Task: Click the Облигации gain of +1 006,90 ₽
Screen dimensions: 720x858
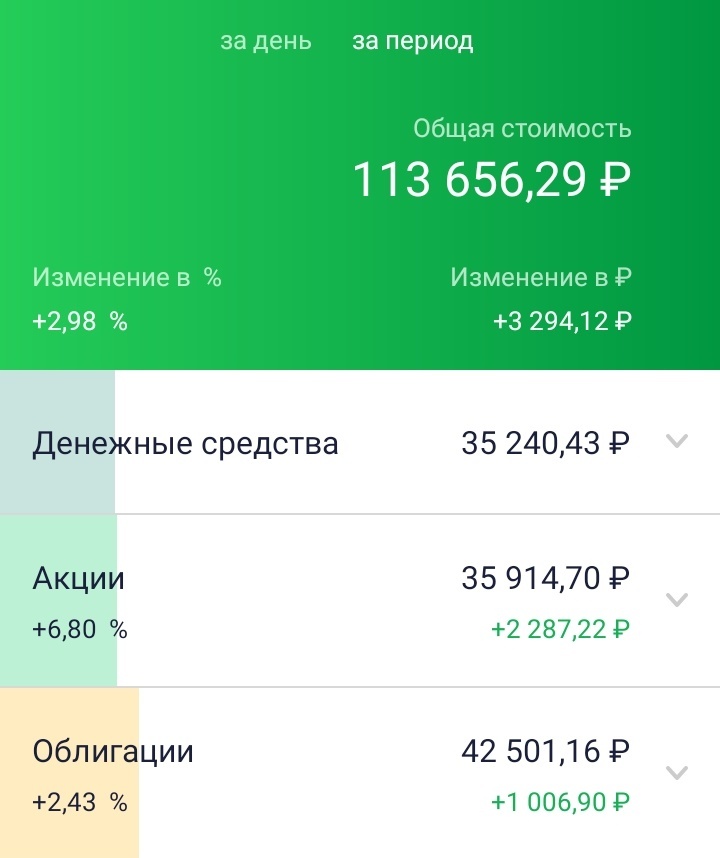Action: (x=558, y=801)
